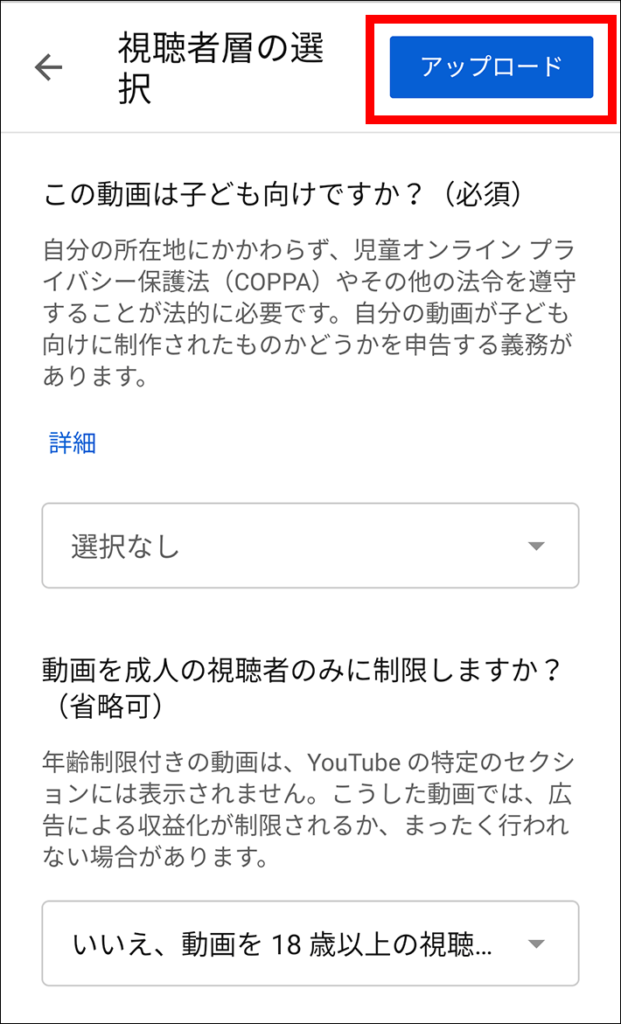The image size is (621, 1024).
Task: Go back using the arrow icon
Action: click(x=48, y=67)
